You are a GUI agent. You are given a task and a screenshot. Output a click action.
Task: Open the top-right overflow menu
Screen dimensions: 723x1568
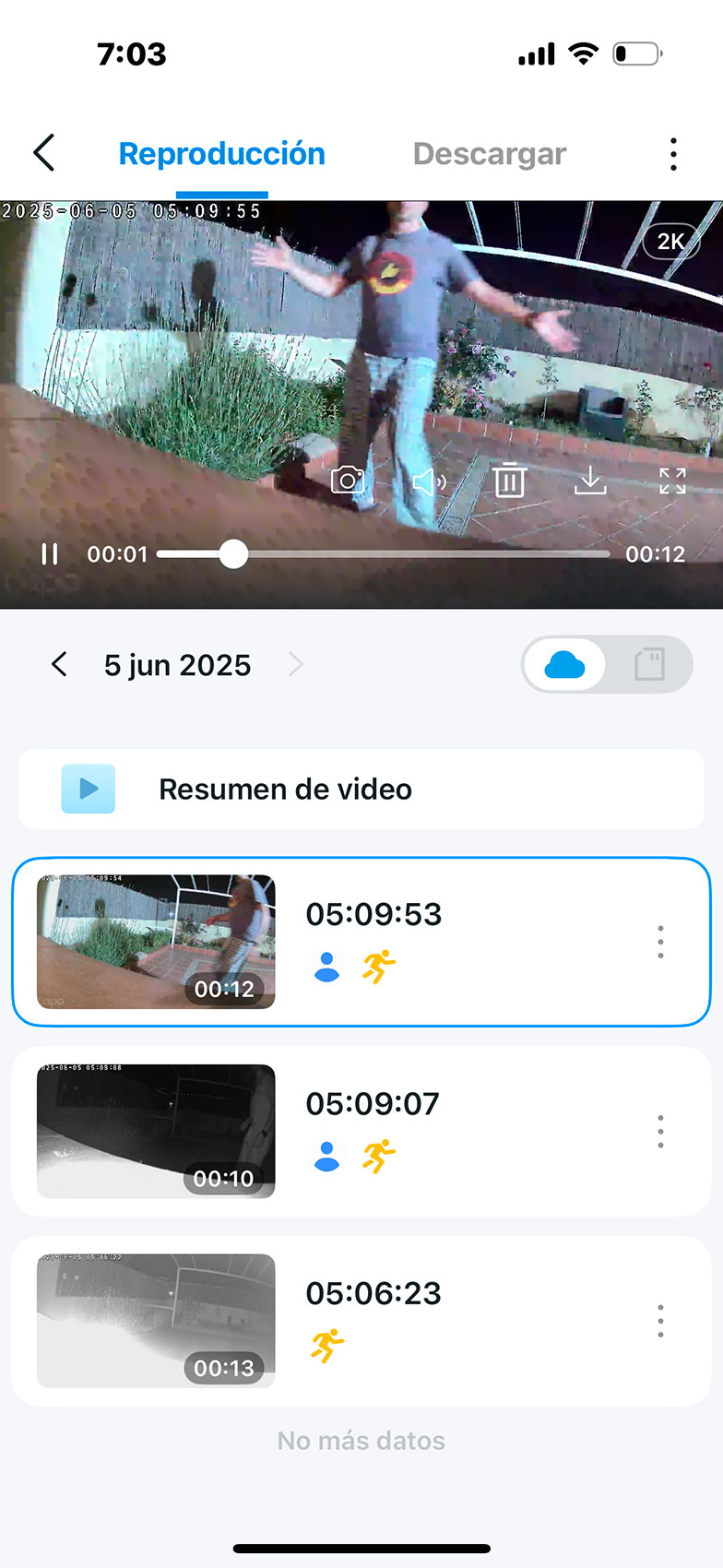tap(673, 154)
